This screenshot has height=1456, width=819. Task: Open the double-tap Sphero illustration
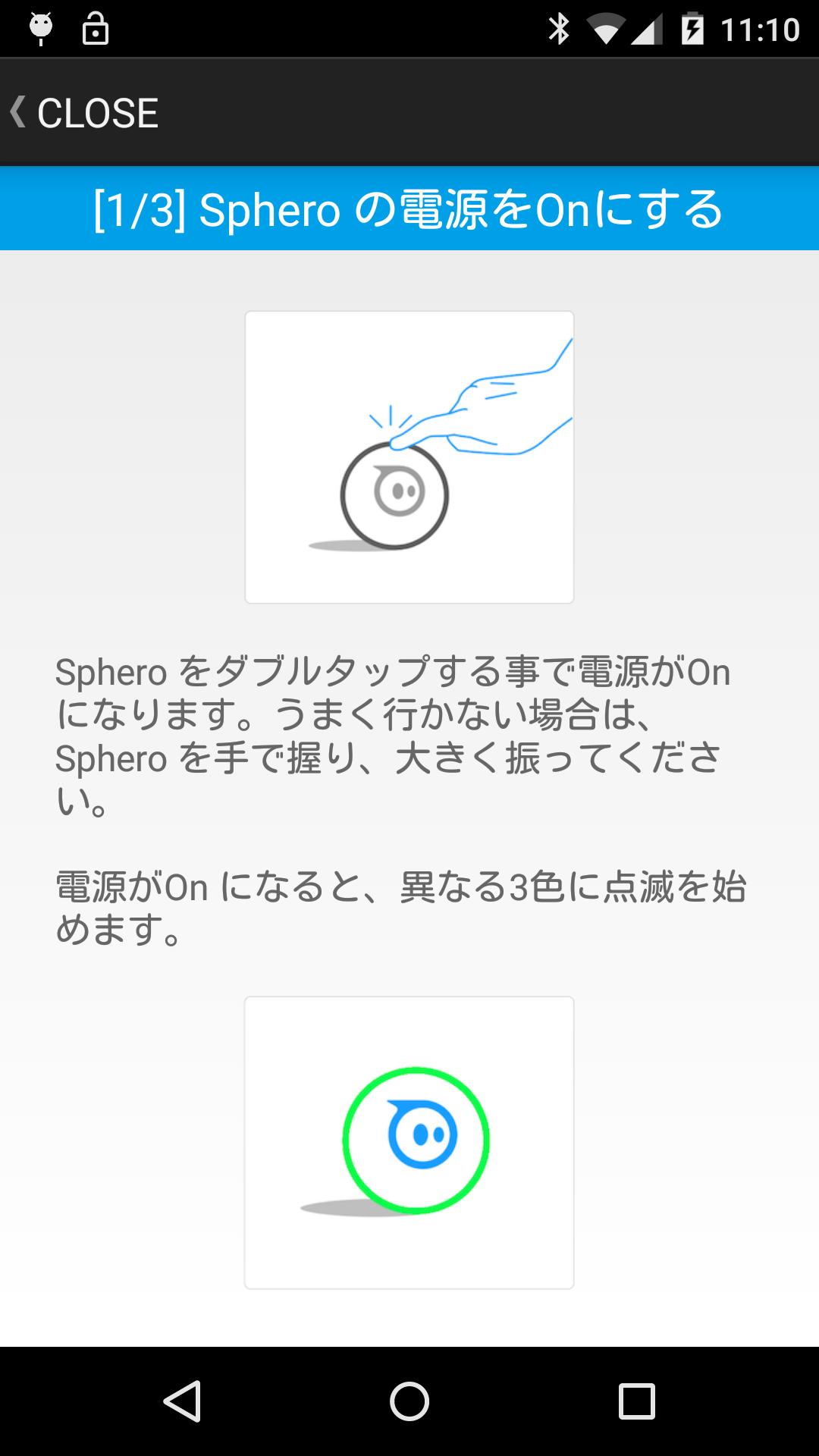coord(409,457)
